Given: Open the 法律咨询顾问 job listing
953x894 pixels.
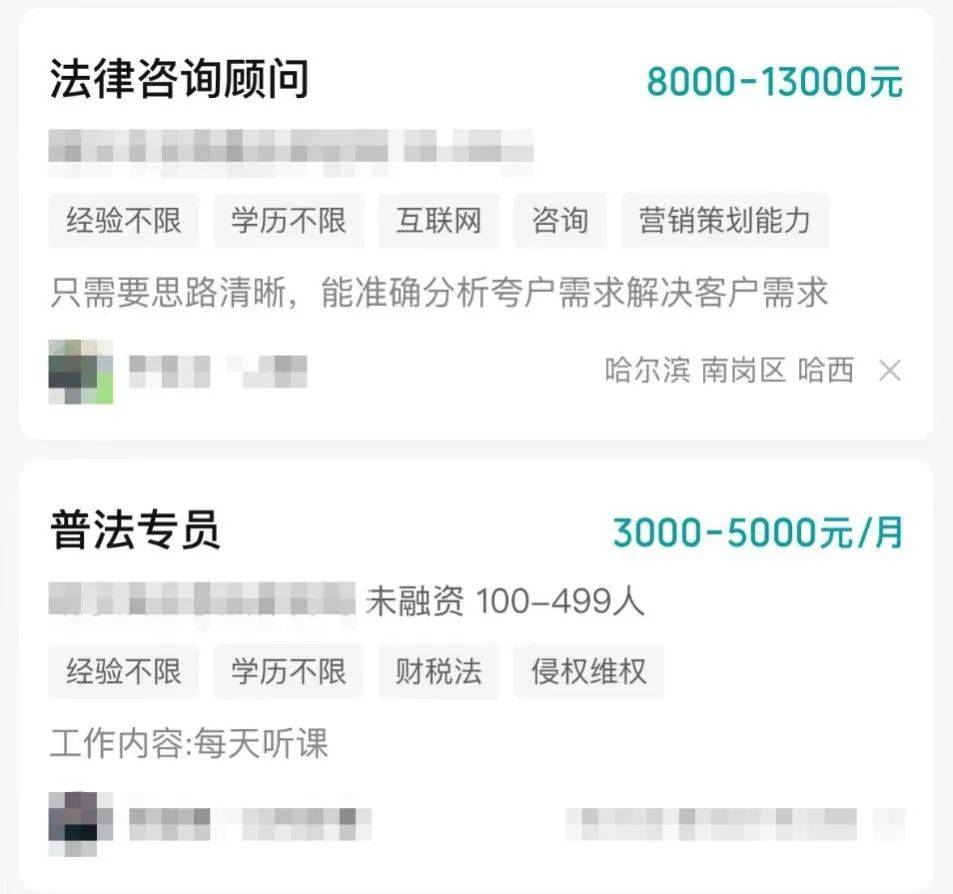Looking at the screenshot, I should point(180,80).
